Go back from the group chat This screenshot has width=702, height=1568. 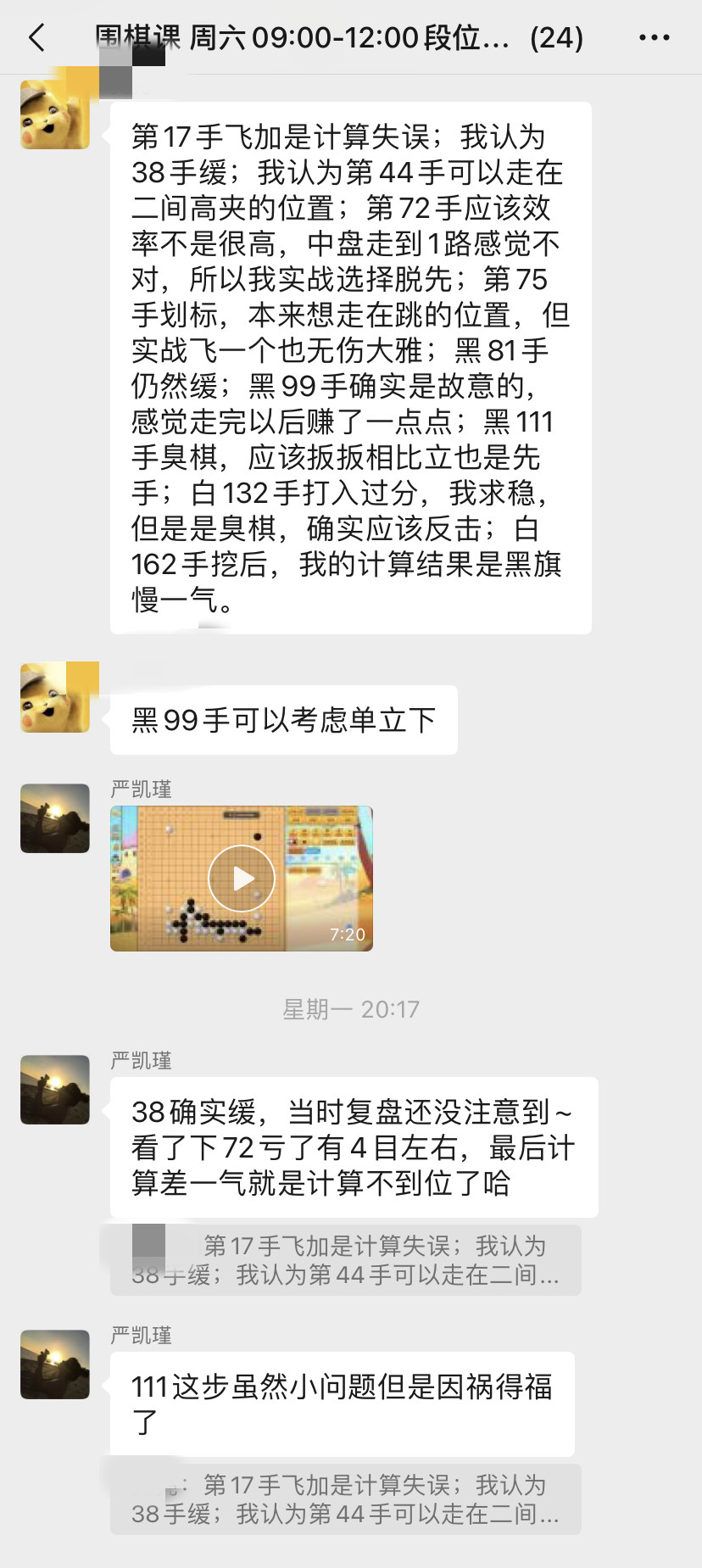click(x=36, y=37)
